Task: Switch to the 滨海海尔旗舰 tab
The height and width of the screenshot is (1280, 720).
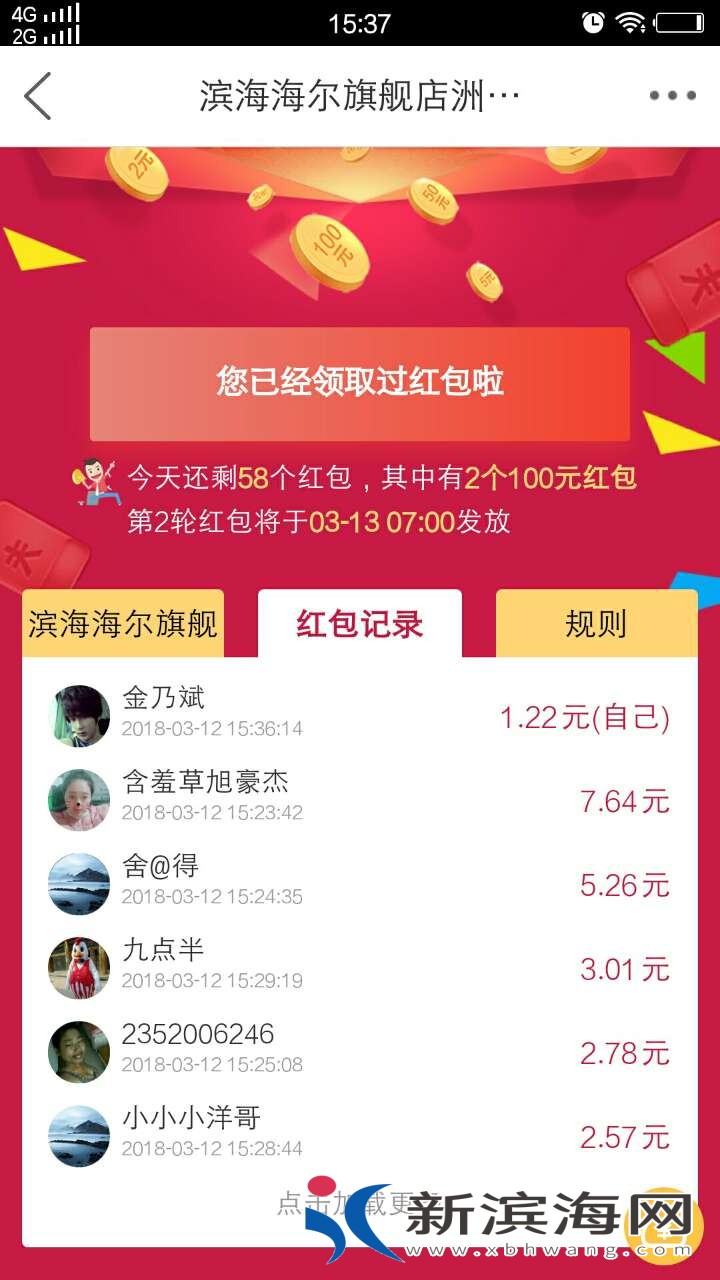Action: coord(123,624)
